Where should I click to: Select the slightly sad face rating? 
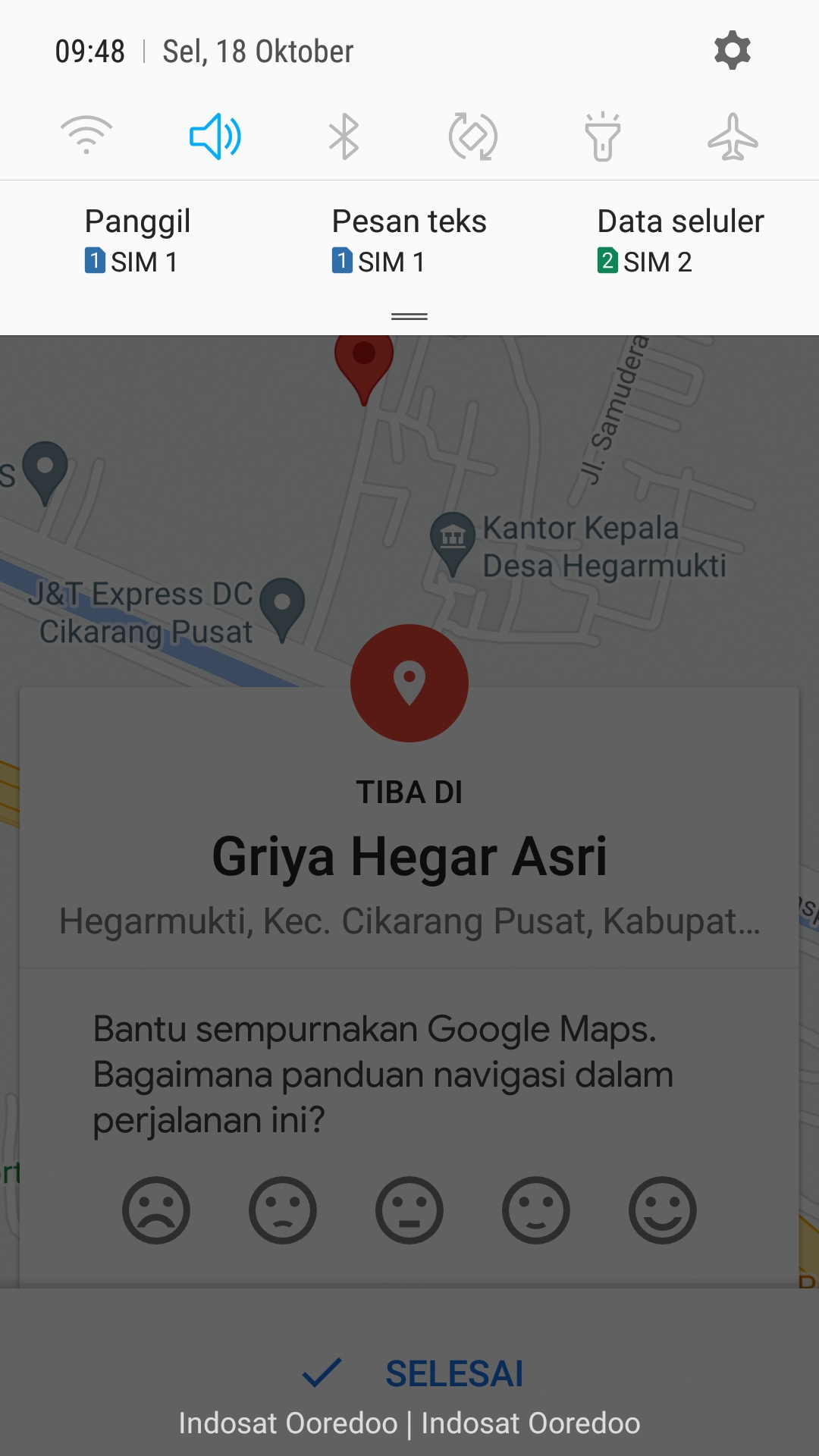pyautogui.click(x=283, y=1210)
